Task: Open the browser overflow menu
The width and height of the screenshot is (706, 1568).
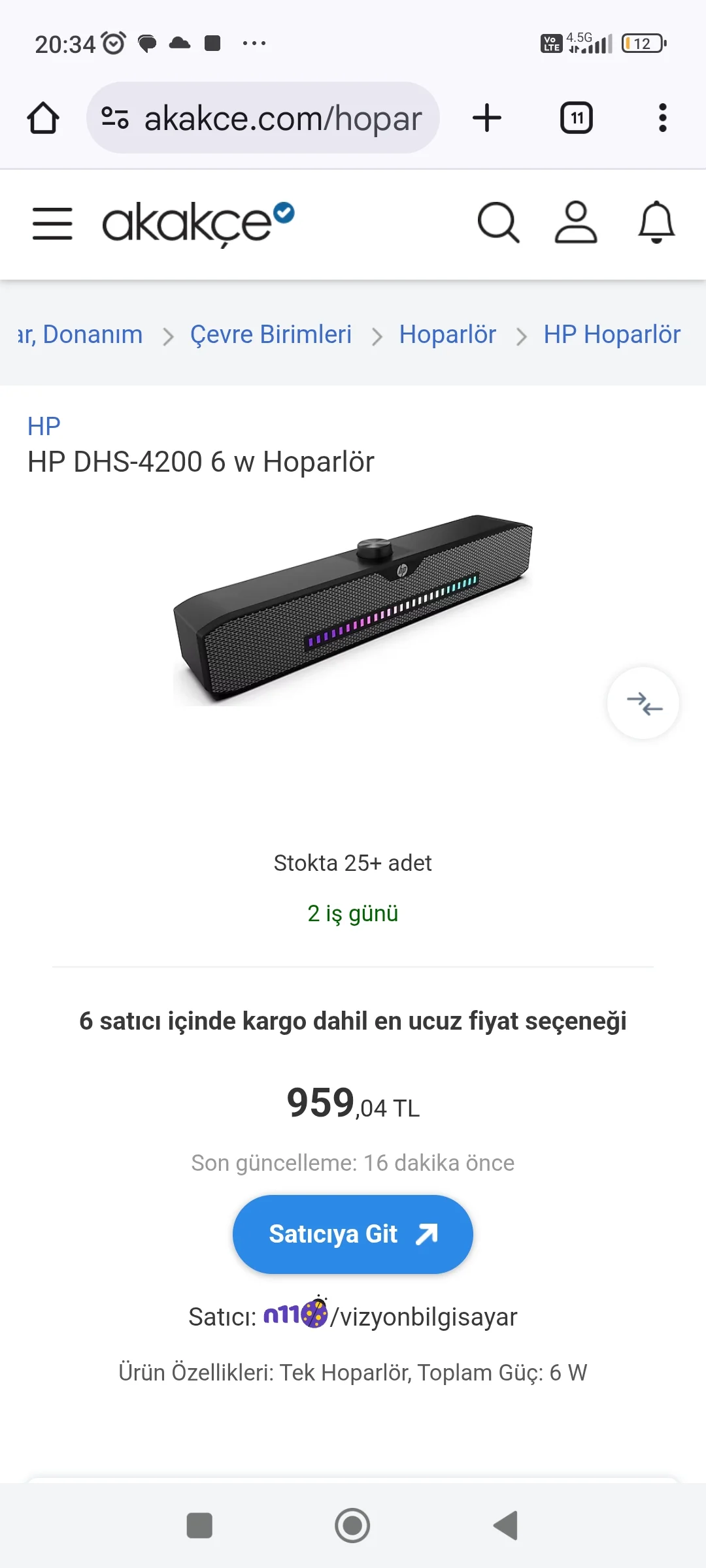Action: (x=662, y=118)
